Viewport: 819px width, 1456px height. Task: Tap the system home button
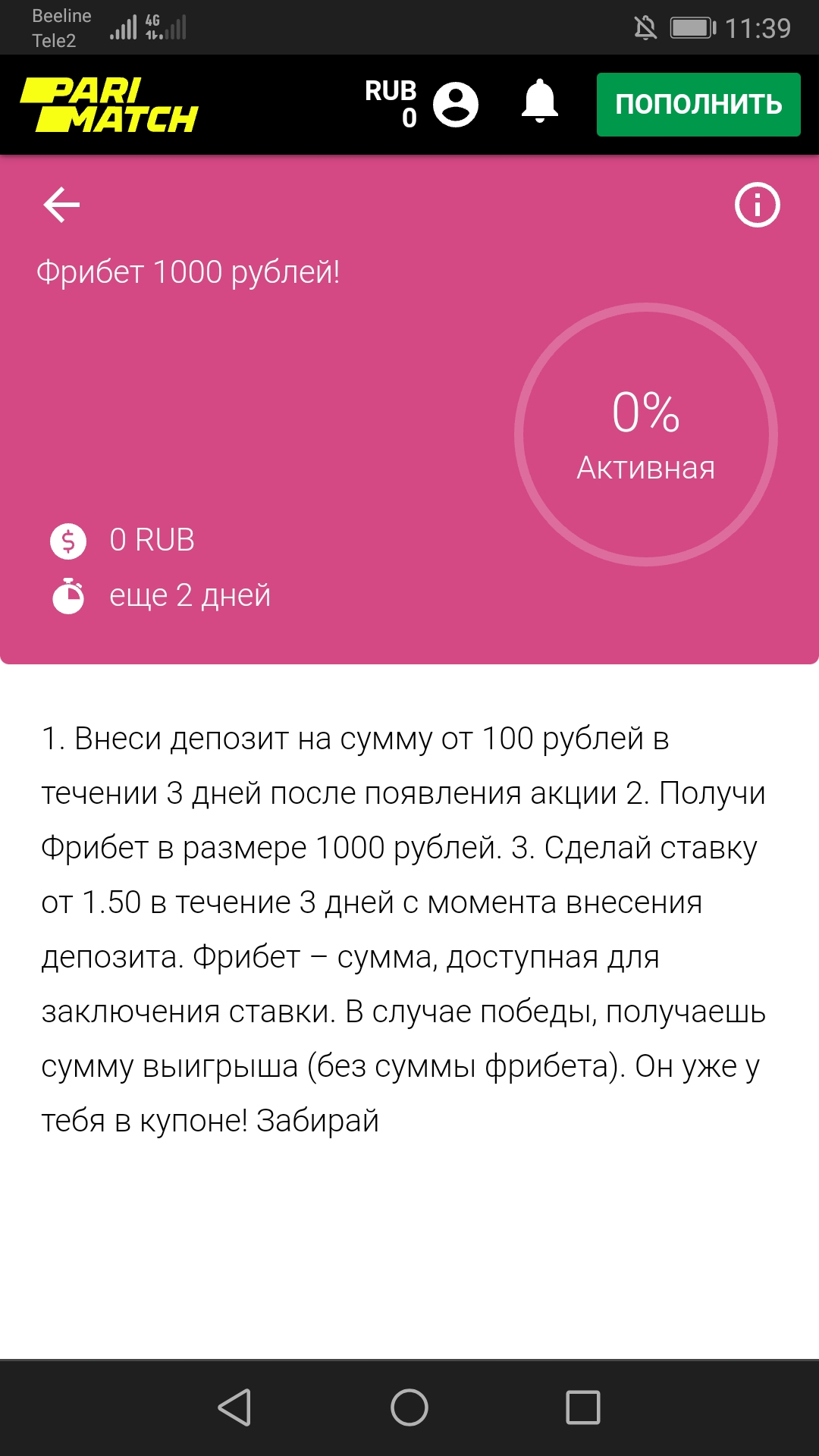409,1407
